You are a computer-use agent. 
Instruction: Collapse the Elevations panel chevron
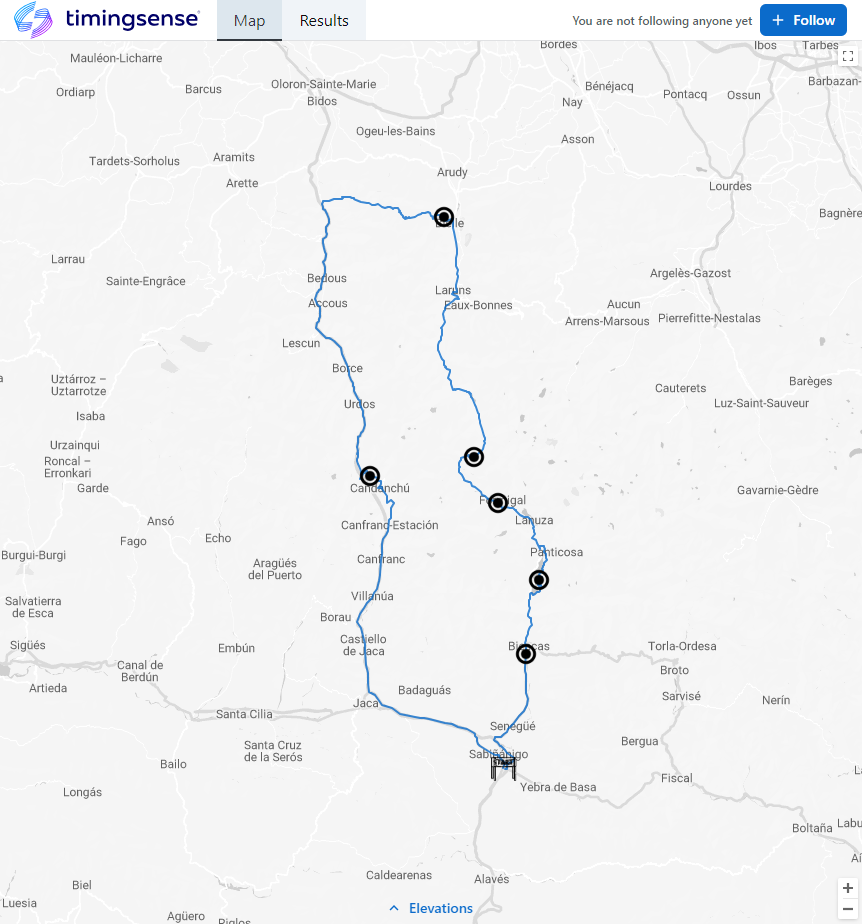click(393, 908)
